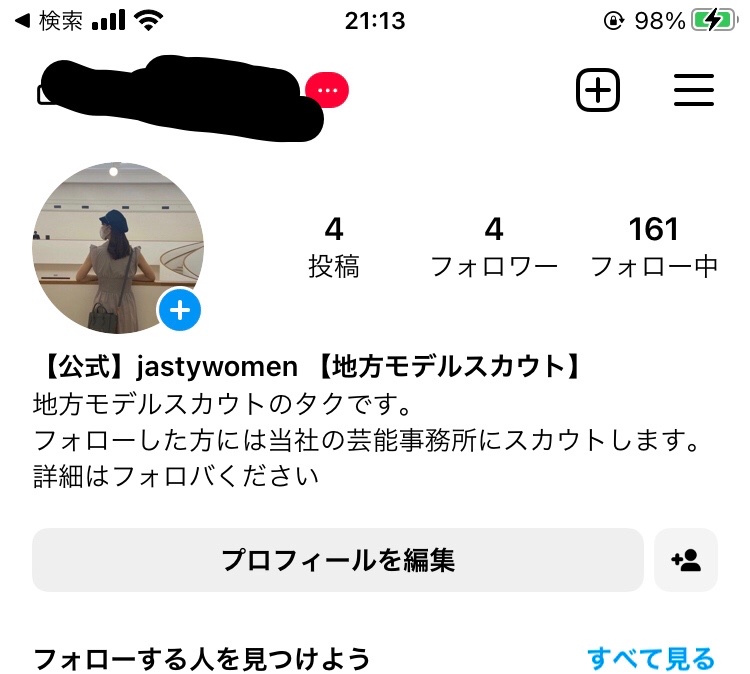The height and width of the screenshot is (674, 750).
Task: View the 投稿 count
Action: click(x=334, y=247)
